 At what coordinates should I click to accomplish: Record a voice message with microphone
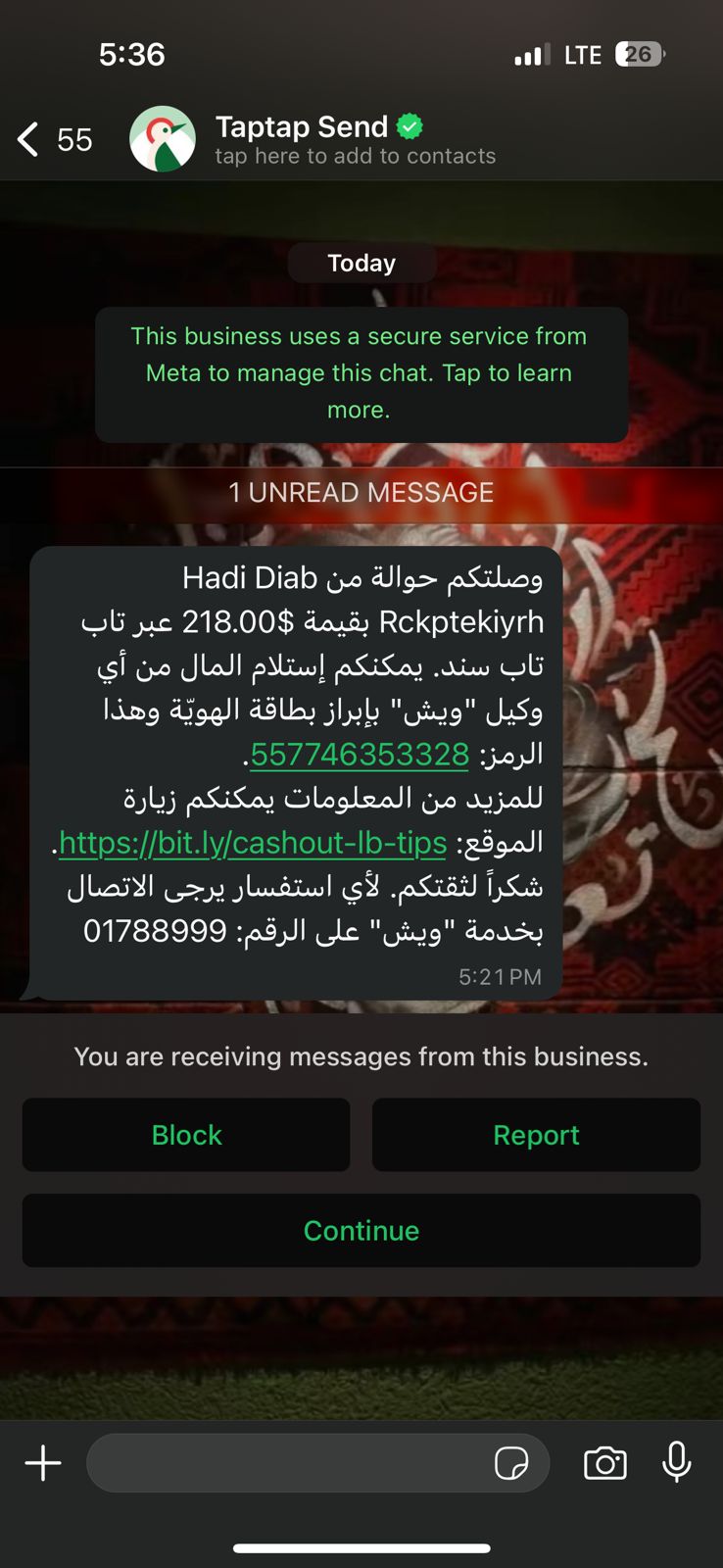pos(676,1463)
